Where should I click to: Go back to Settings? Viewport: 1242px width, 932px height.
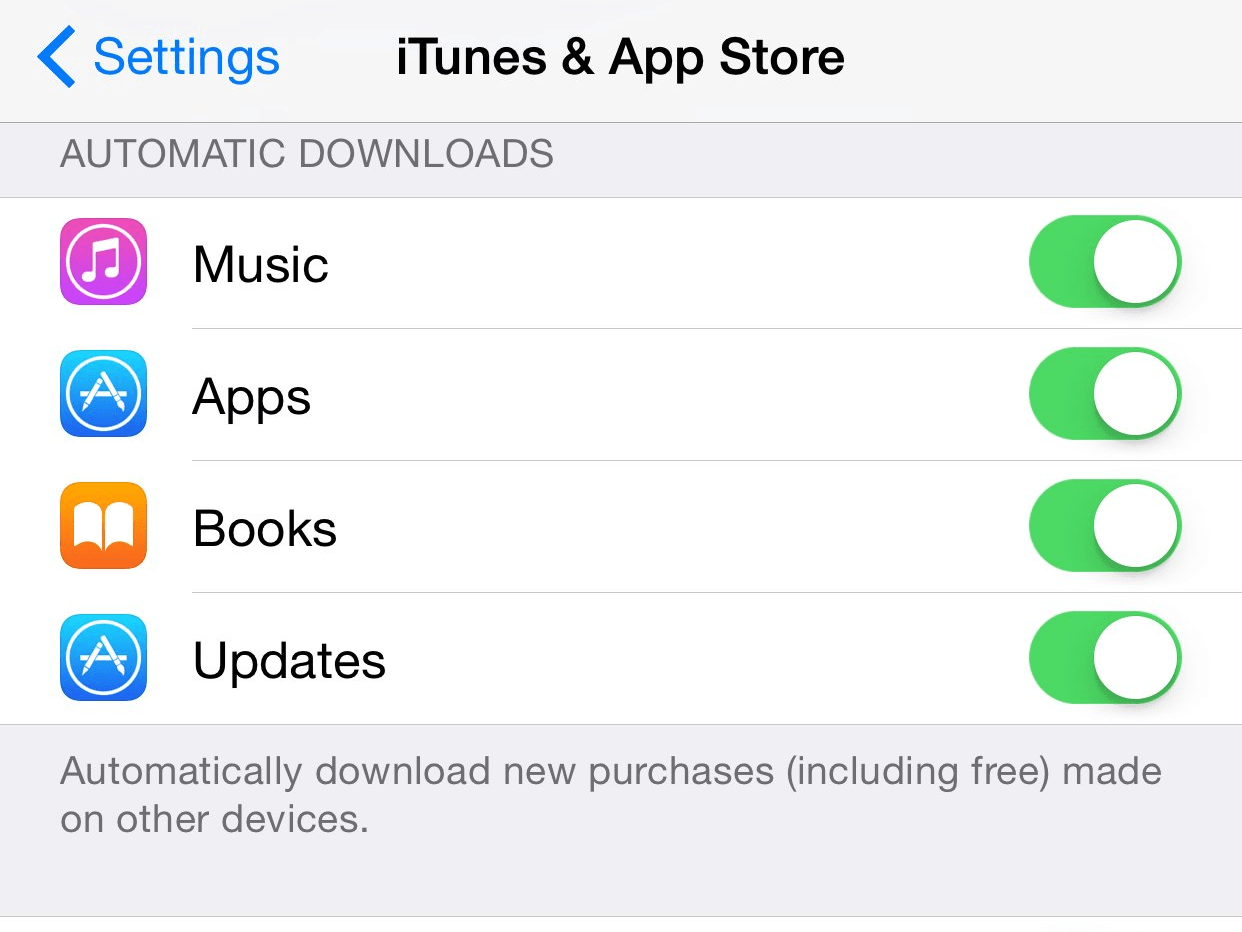pos(160,57)
